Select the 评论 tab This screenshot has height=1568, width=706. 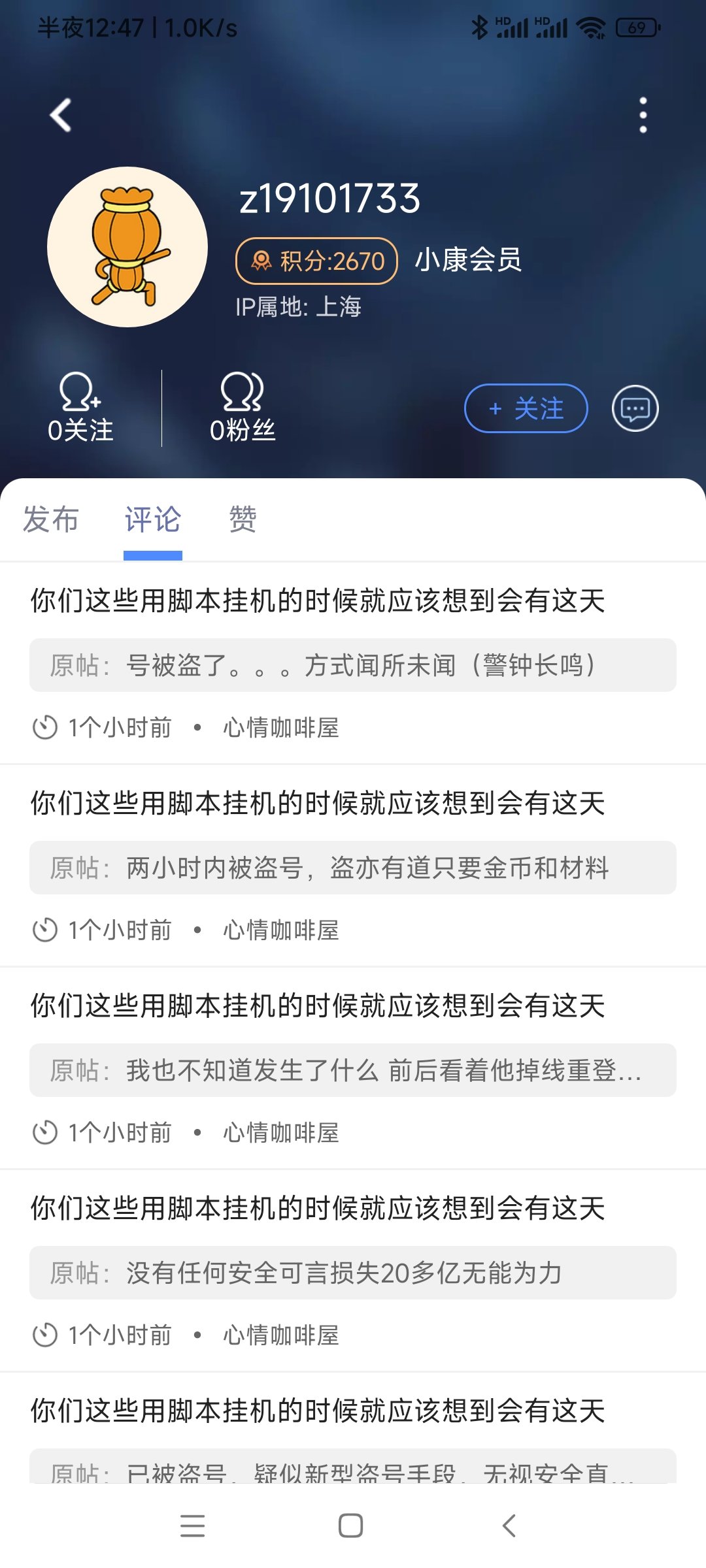click(153, 520)
